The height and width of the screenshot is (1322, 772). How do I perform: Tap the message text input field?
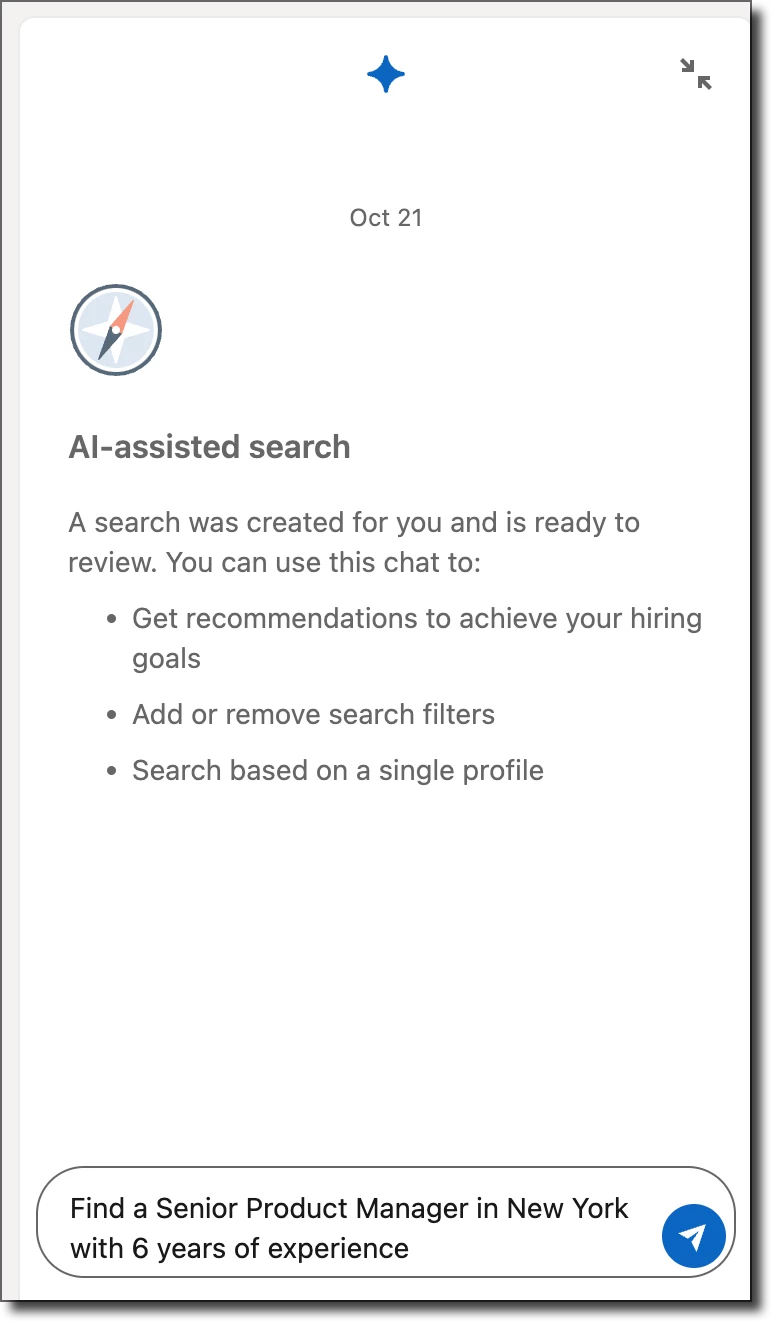(x=350, y=1228)
